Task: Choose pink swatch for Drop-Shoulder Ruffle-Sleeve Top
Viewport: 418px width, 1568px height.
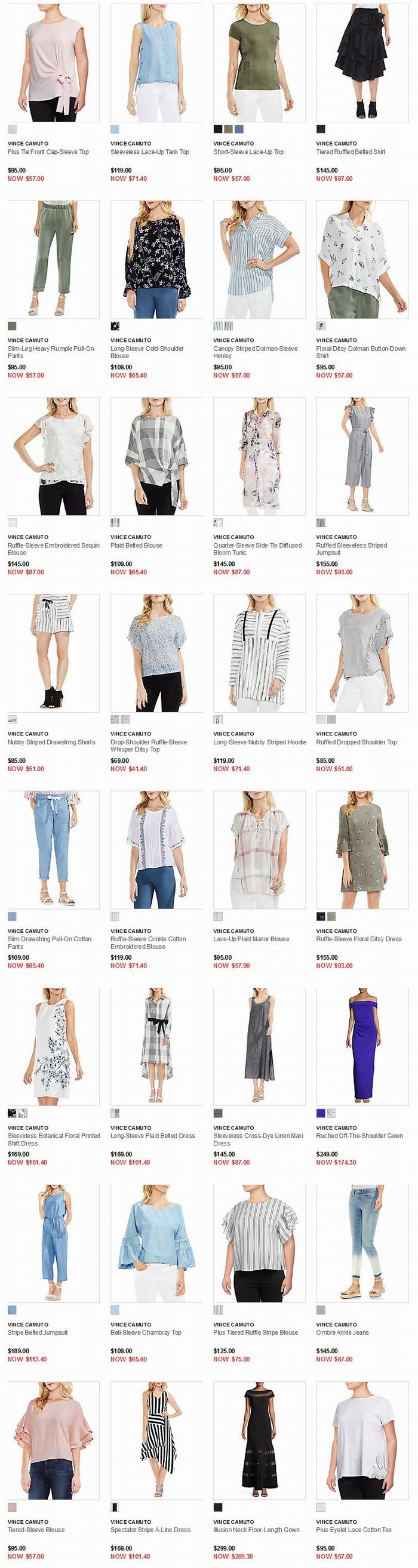Action: click(x=125, y=719)
